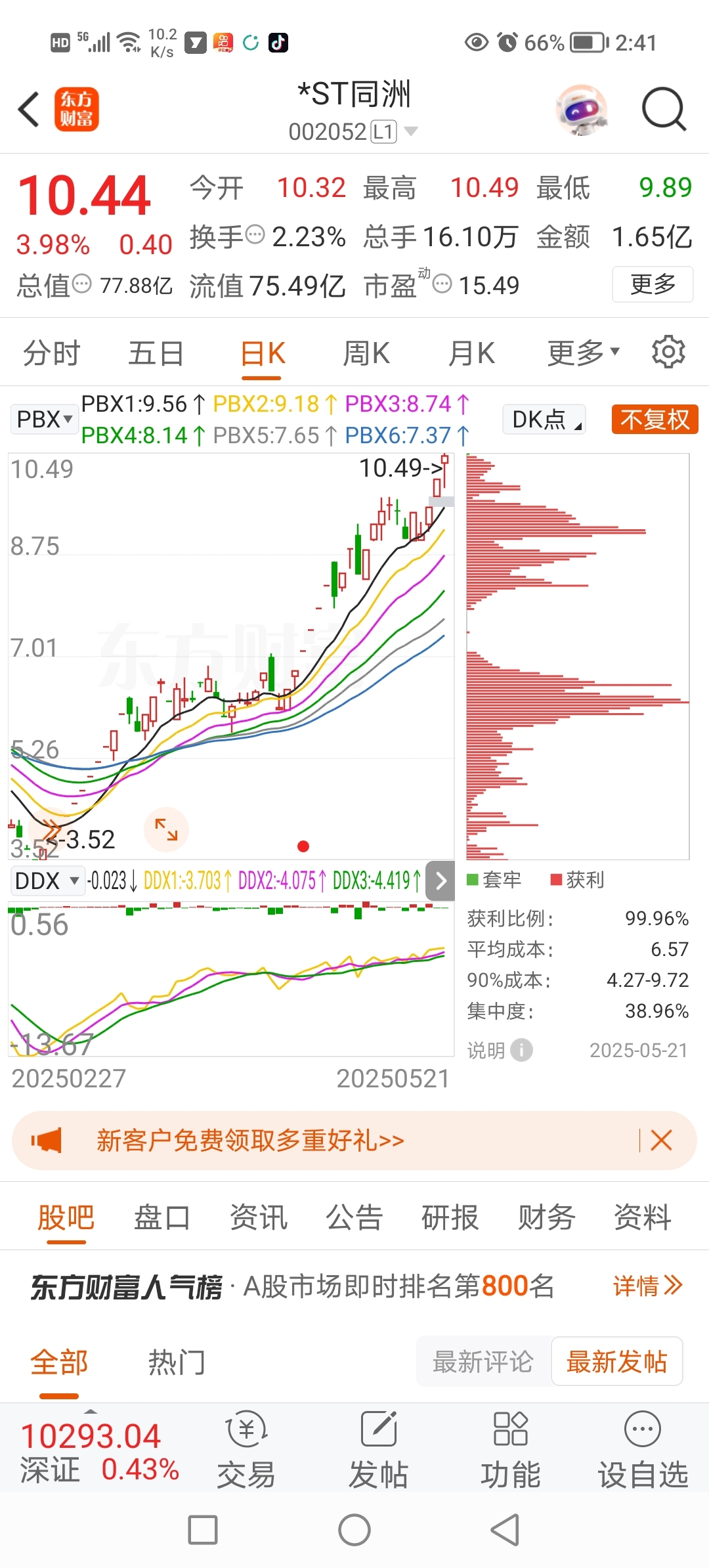Tap the system home button

coord(354,1531)
